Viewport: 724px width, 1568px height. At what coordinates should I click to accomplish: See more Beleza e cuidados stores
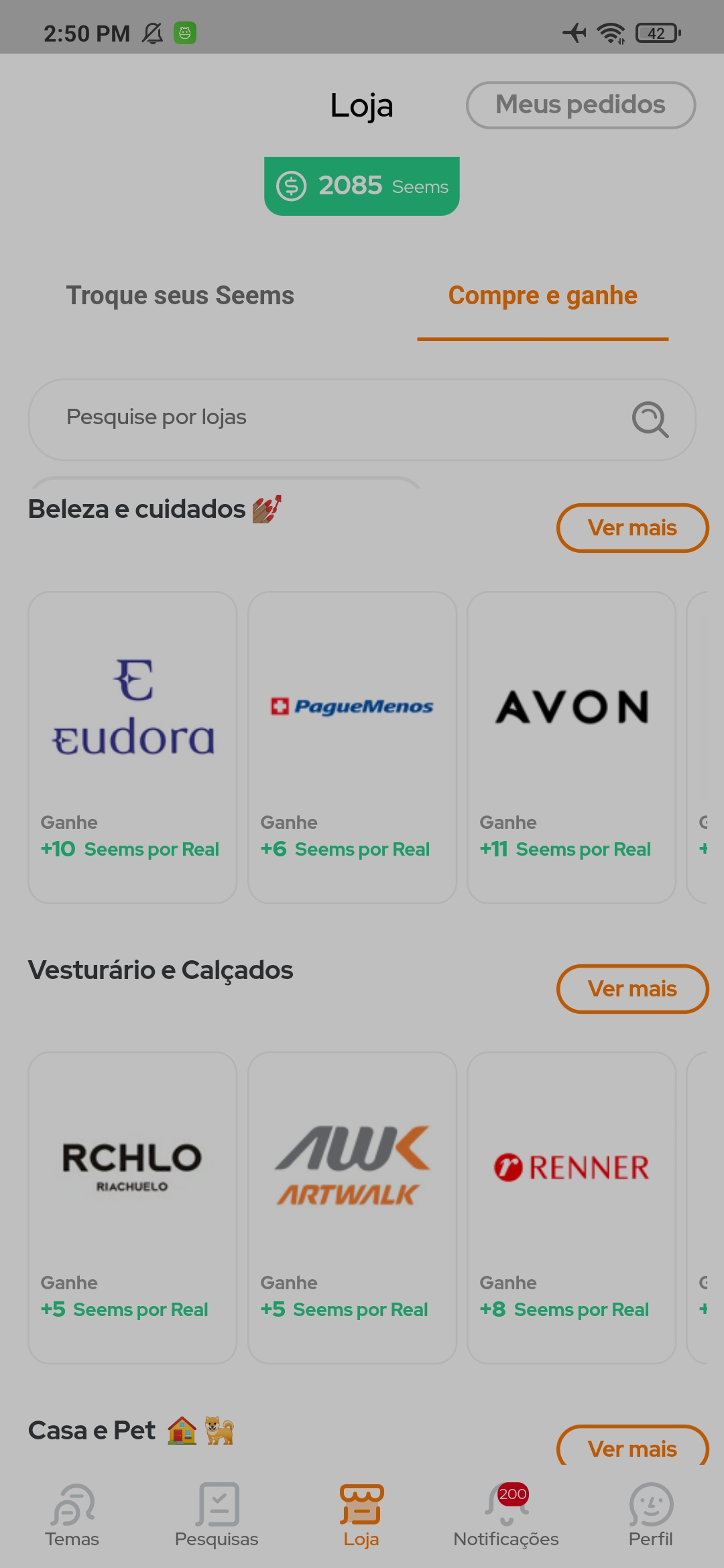point(632,528)
